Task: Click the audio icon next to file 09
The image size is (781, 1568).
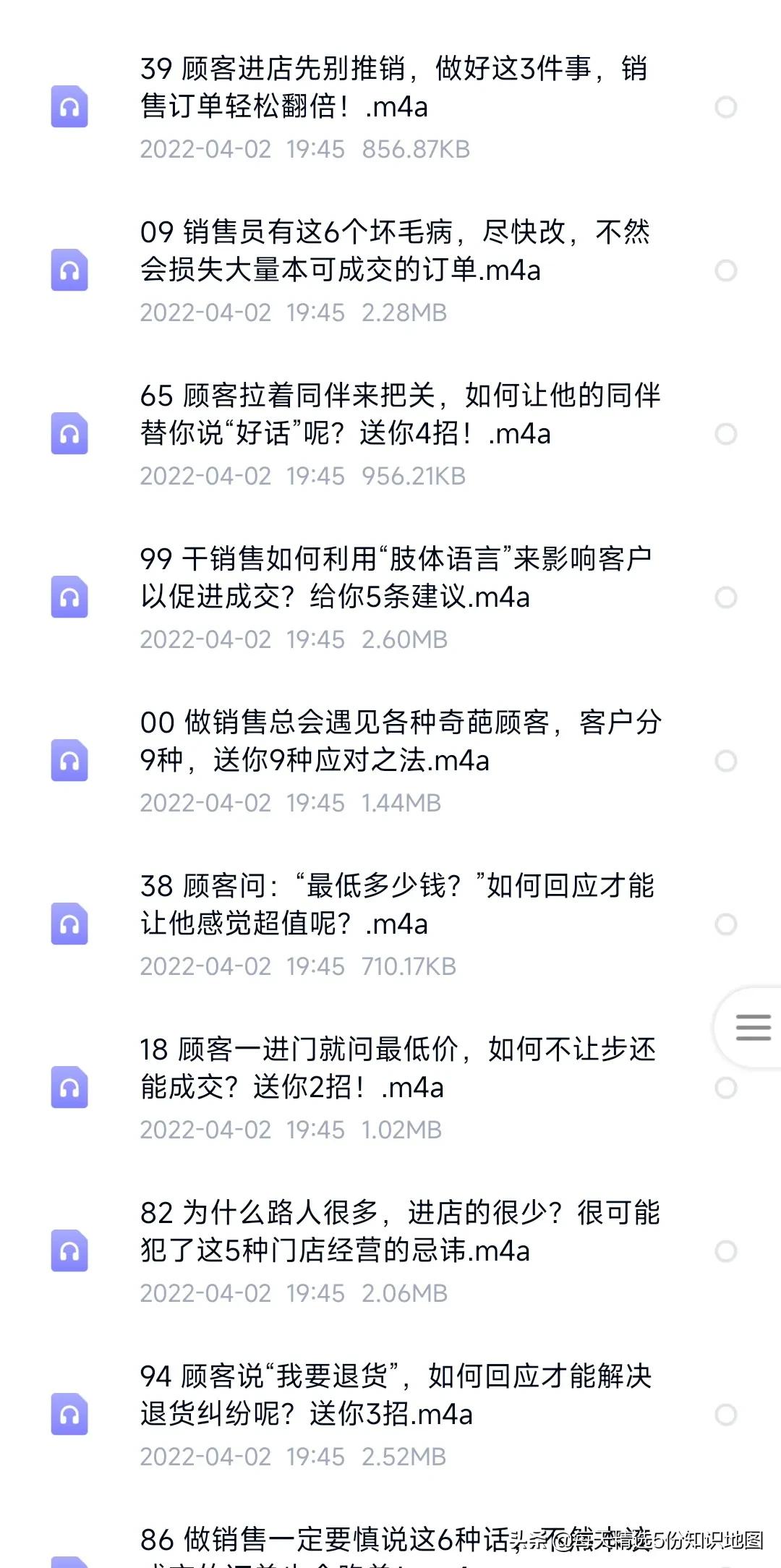Action: pos(69,270)
